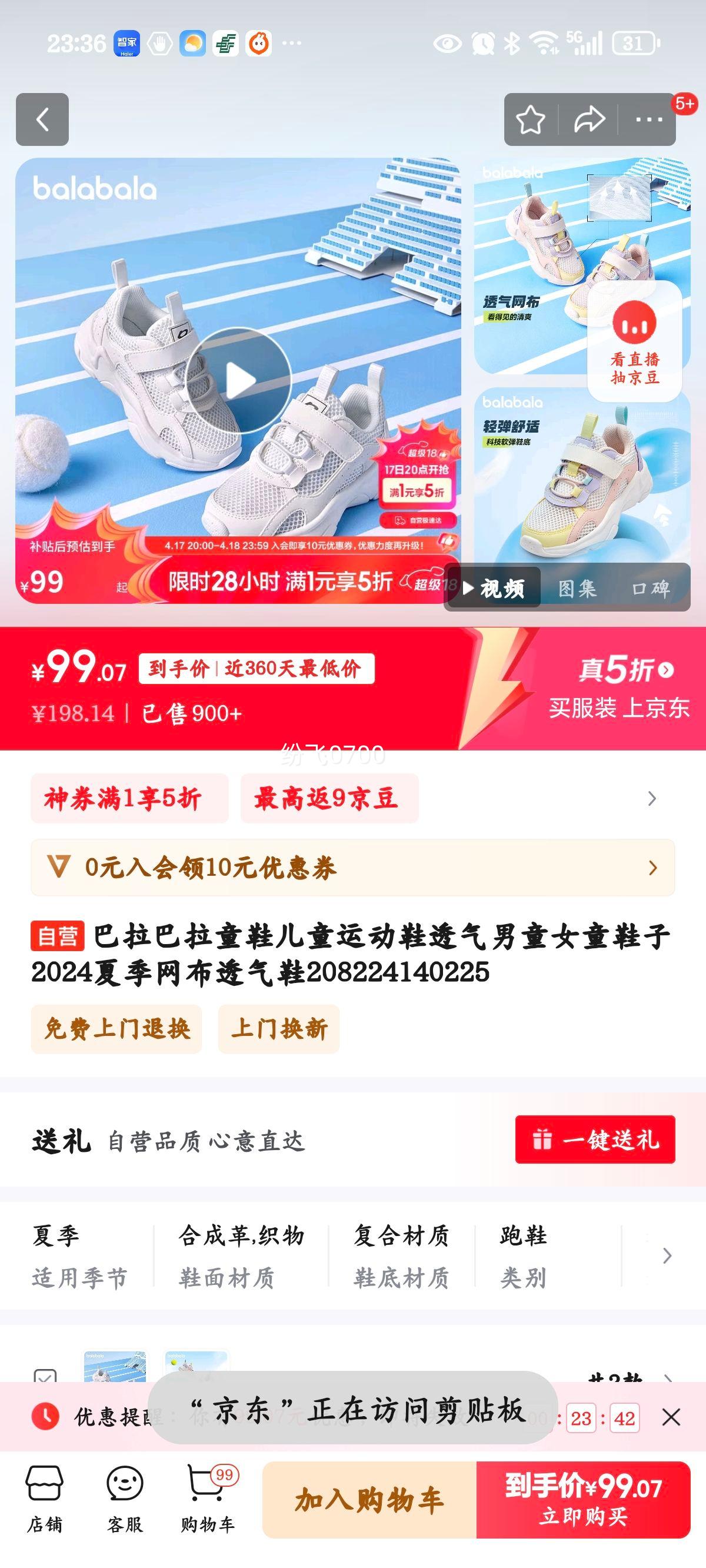Expand the 0元入会领10元优惠券 row chevron
The width and height of the screenshot is (706, 1568).
pyautogui.click(x=653, y=869)
